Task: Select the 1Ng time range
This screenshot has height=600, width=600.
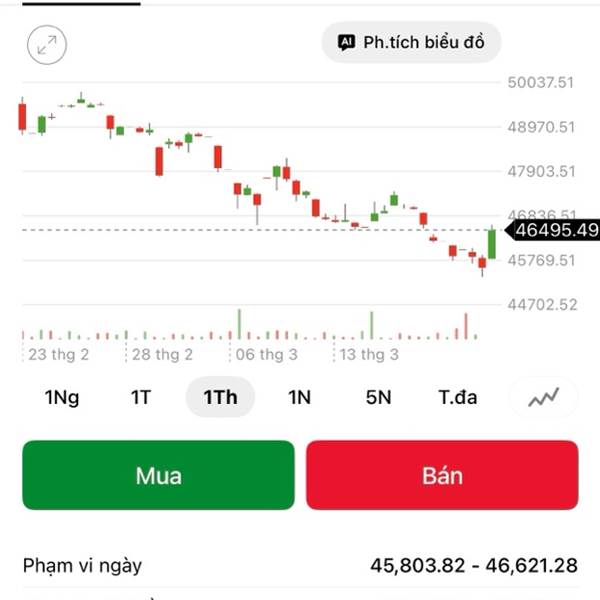Action: point(62,397)
